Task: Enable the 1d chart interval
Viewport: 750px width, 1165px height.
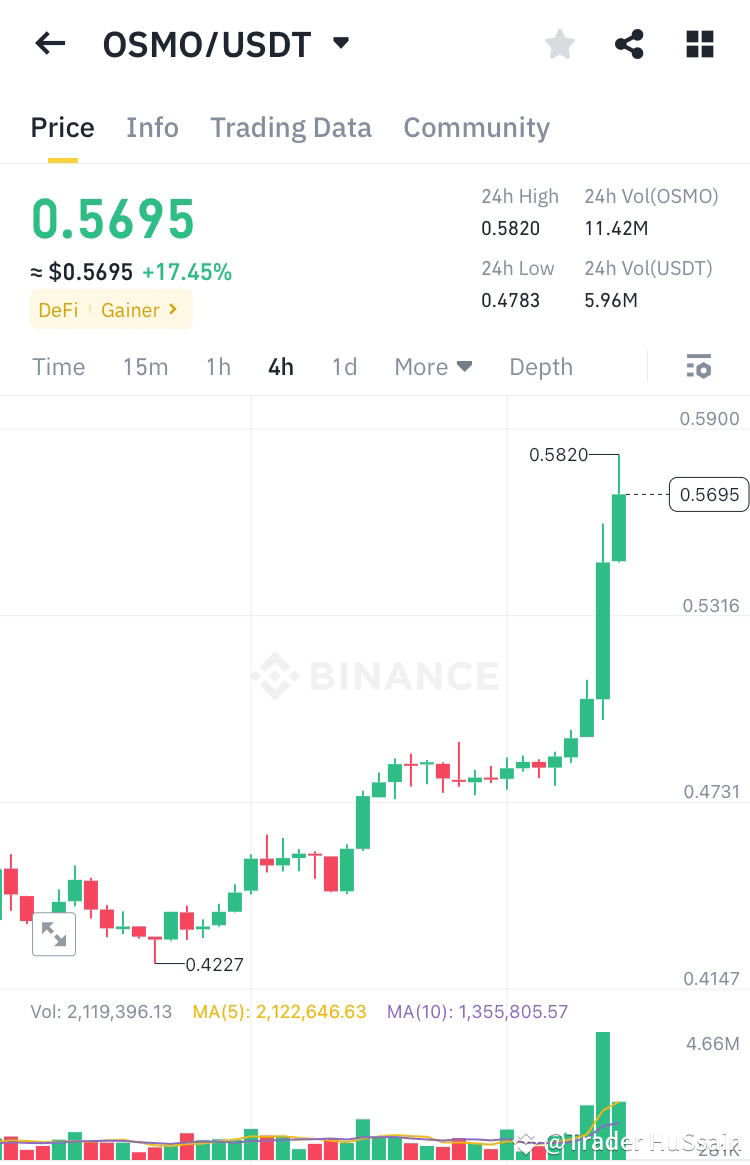Action: [x=344, y=366]
